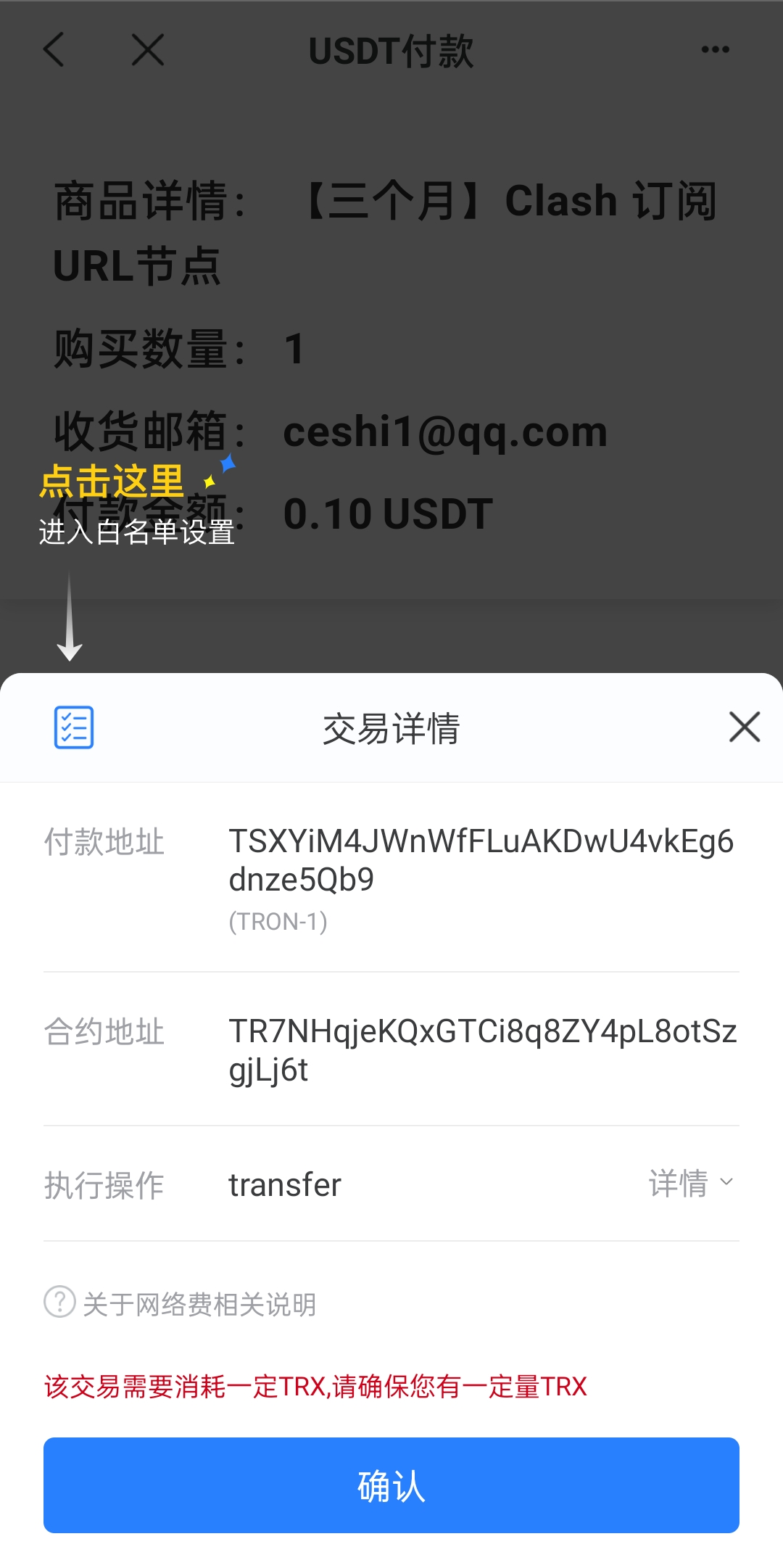Tap 点击这里 to enter whitelist settings

(x=112, y=479)
